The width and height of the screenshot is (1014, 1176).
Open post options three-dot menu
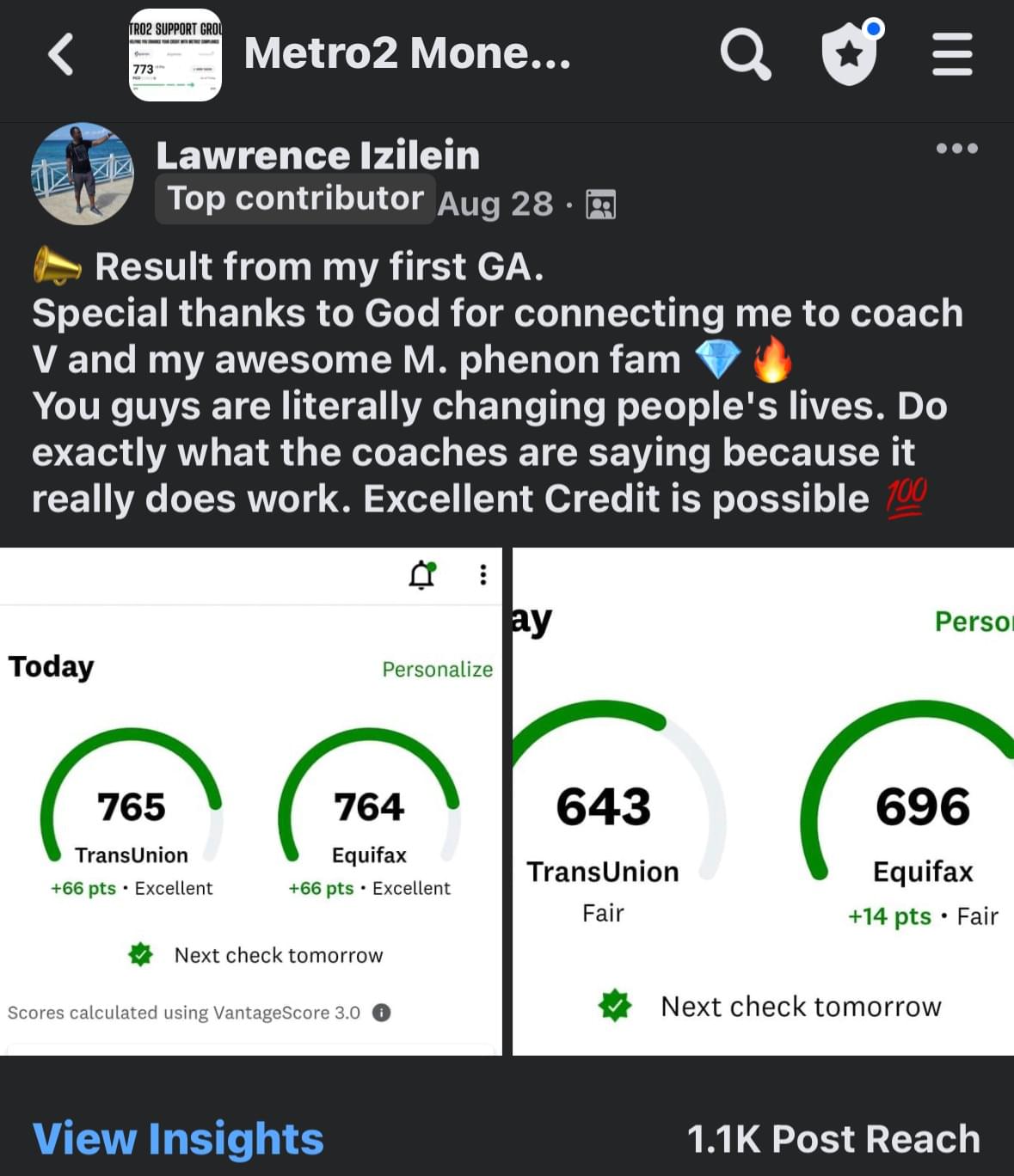(956, 149)
